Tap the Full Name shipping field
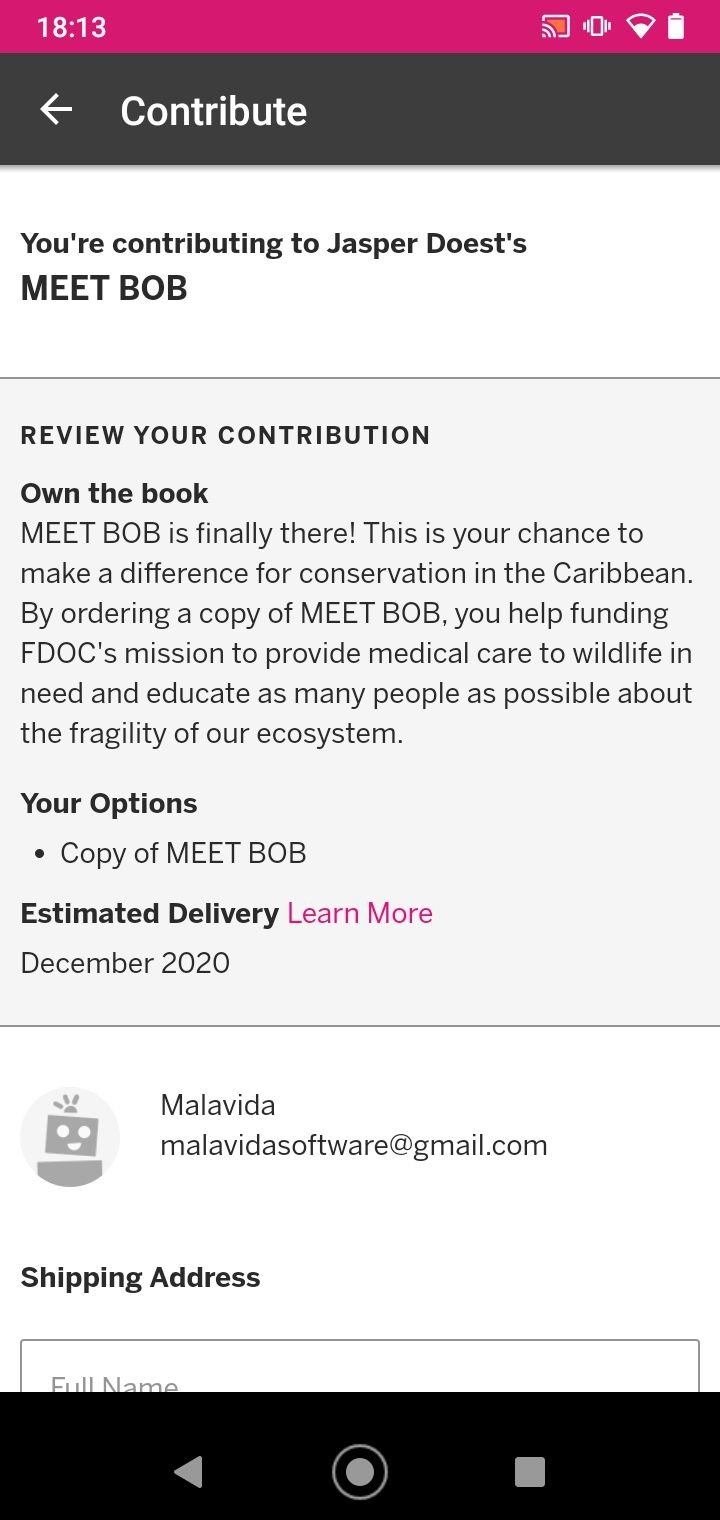 pyautogui.click(x=360, y=1366)
